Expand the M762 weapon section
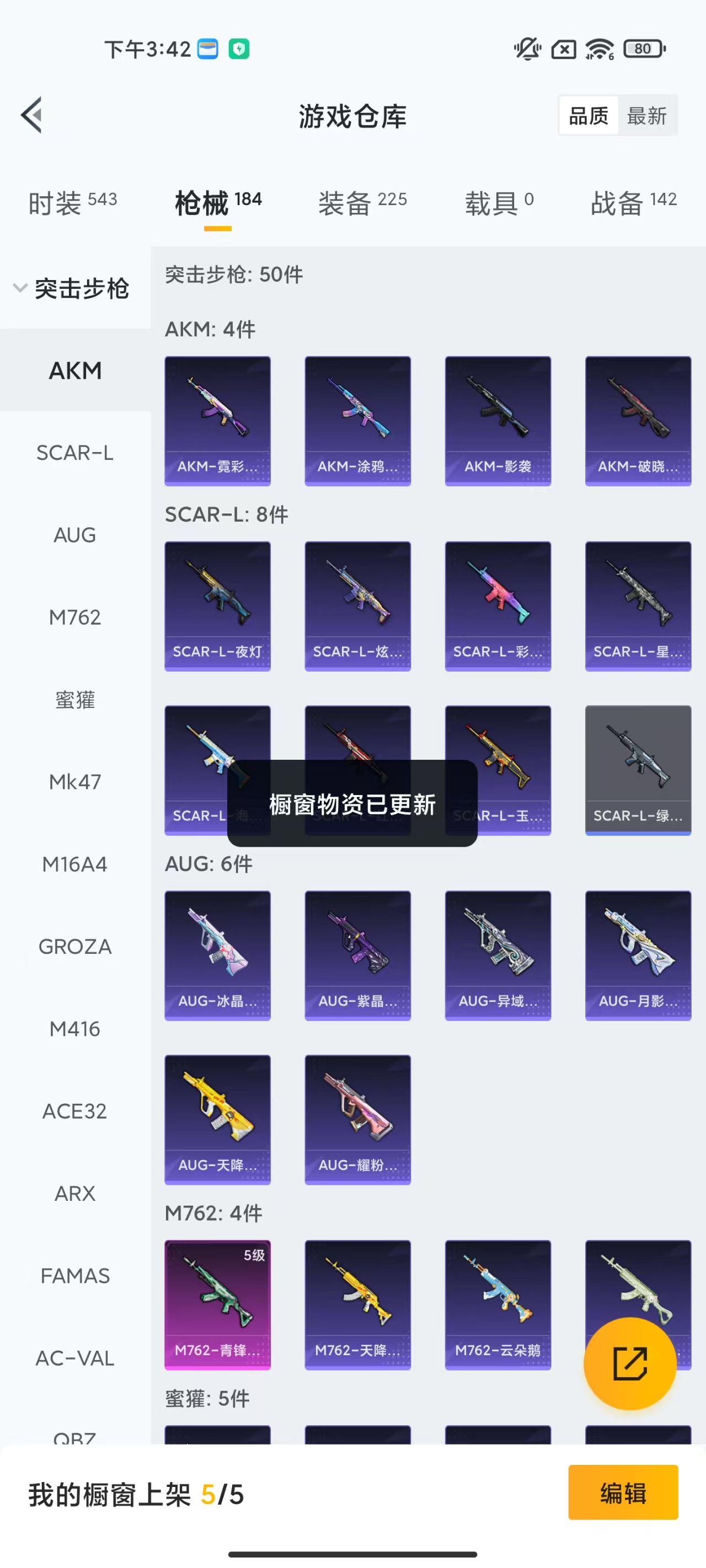The image size is (706, 1568). tap(75, 617)
